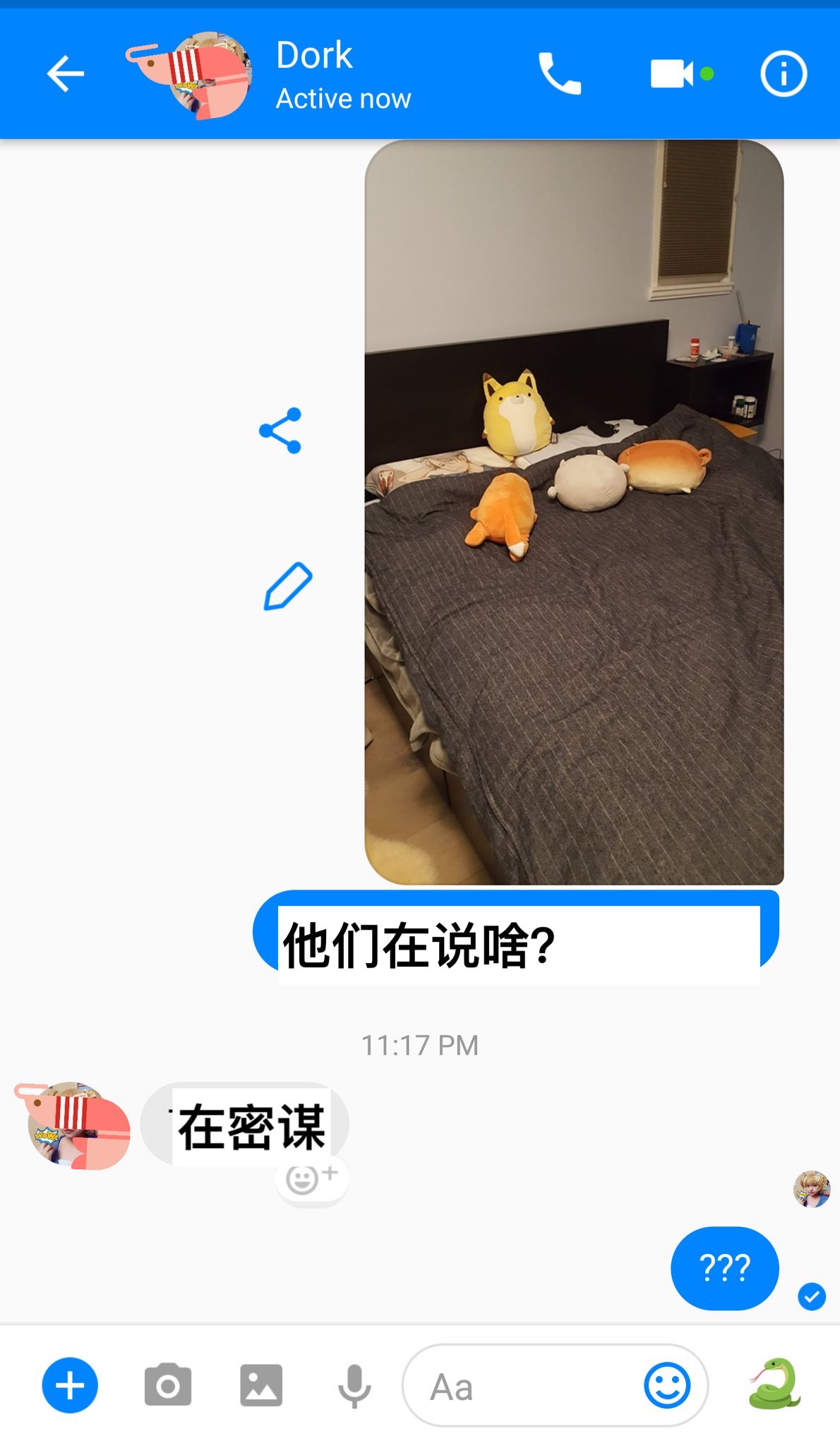Start a video call with Dork
Viewport: 840px width, 1446px height.
tap(671, 73)
